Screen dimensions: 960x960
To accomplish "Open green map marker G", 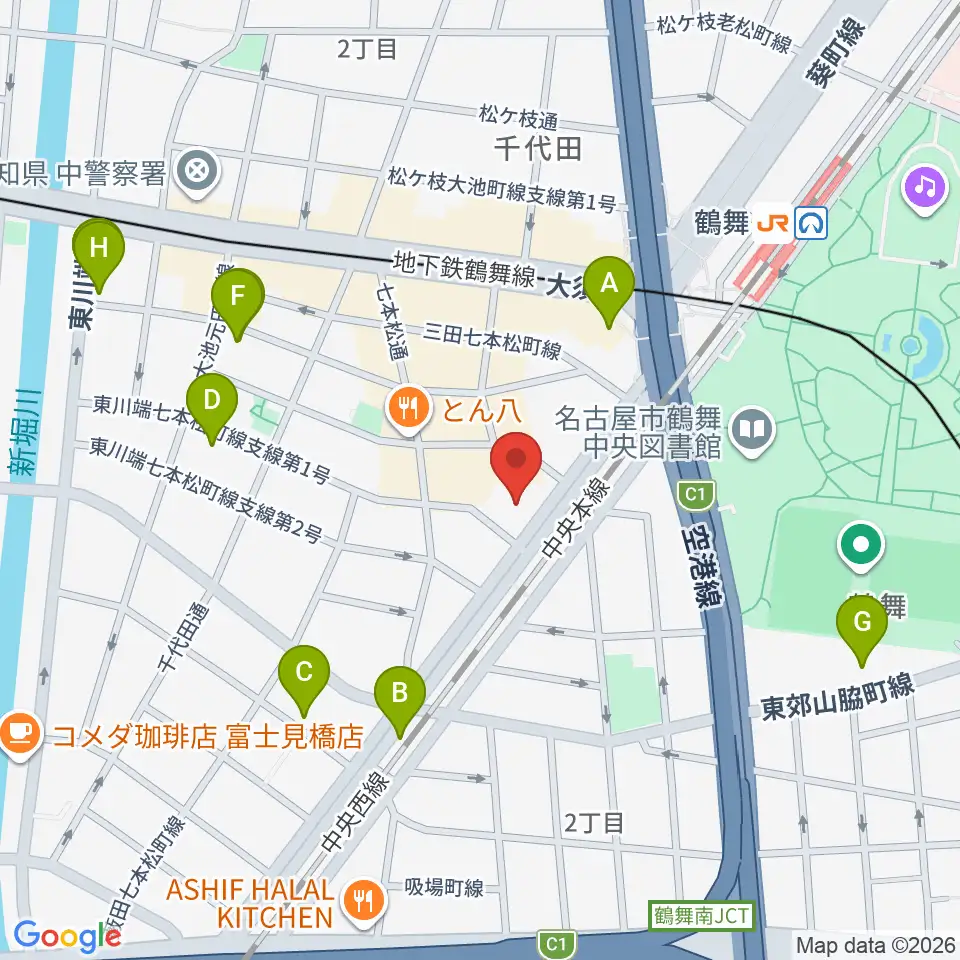I will coord(862,631).
